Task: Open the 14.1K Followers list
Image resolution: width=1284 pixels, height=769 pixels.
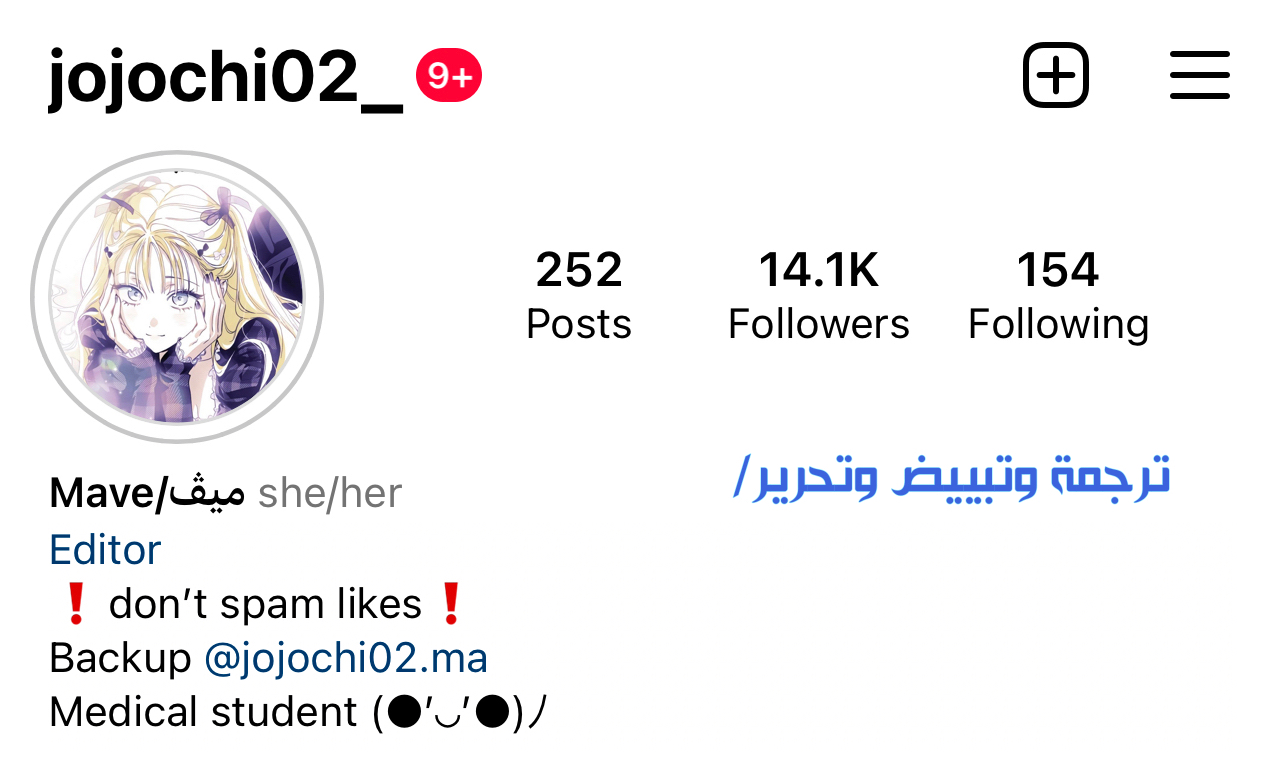Action: [x=818, y=296]
